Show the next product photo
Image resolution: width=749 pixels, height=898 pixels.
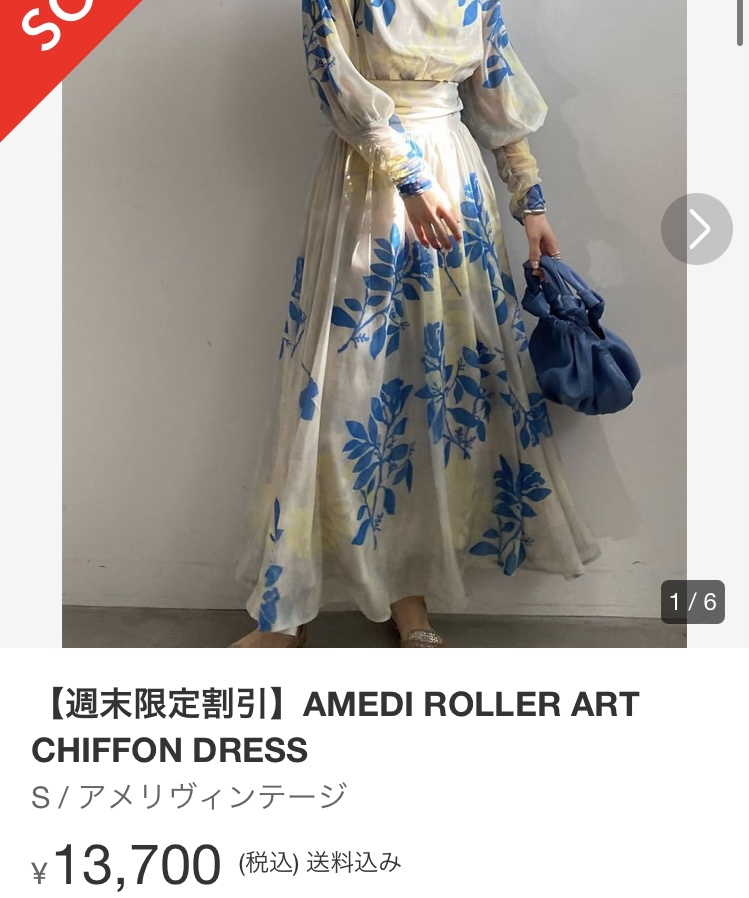(x=697, y=229)
